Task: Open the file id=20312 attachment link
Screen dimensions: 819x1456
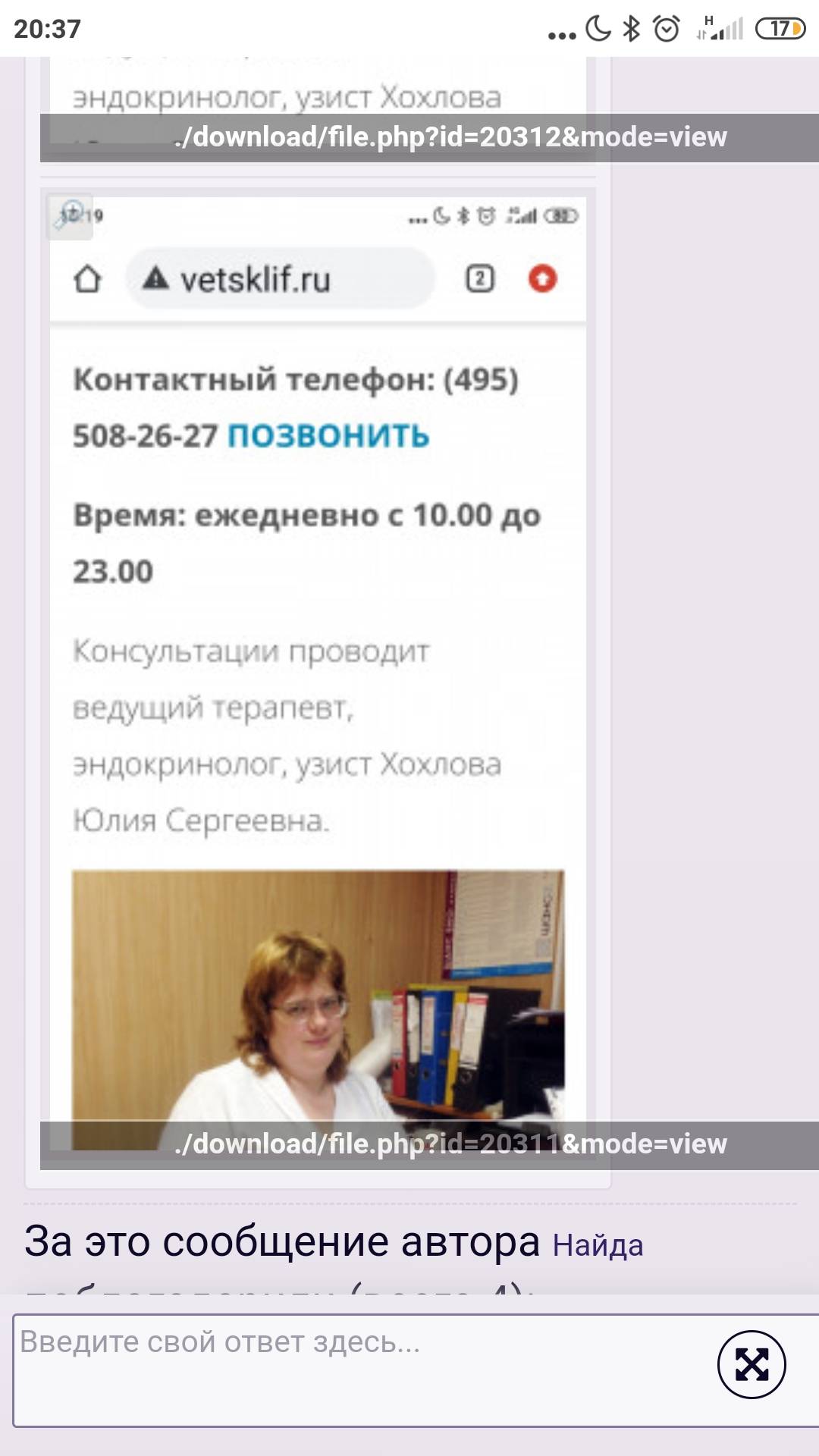Action: coord(450,137)
